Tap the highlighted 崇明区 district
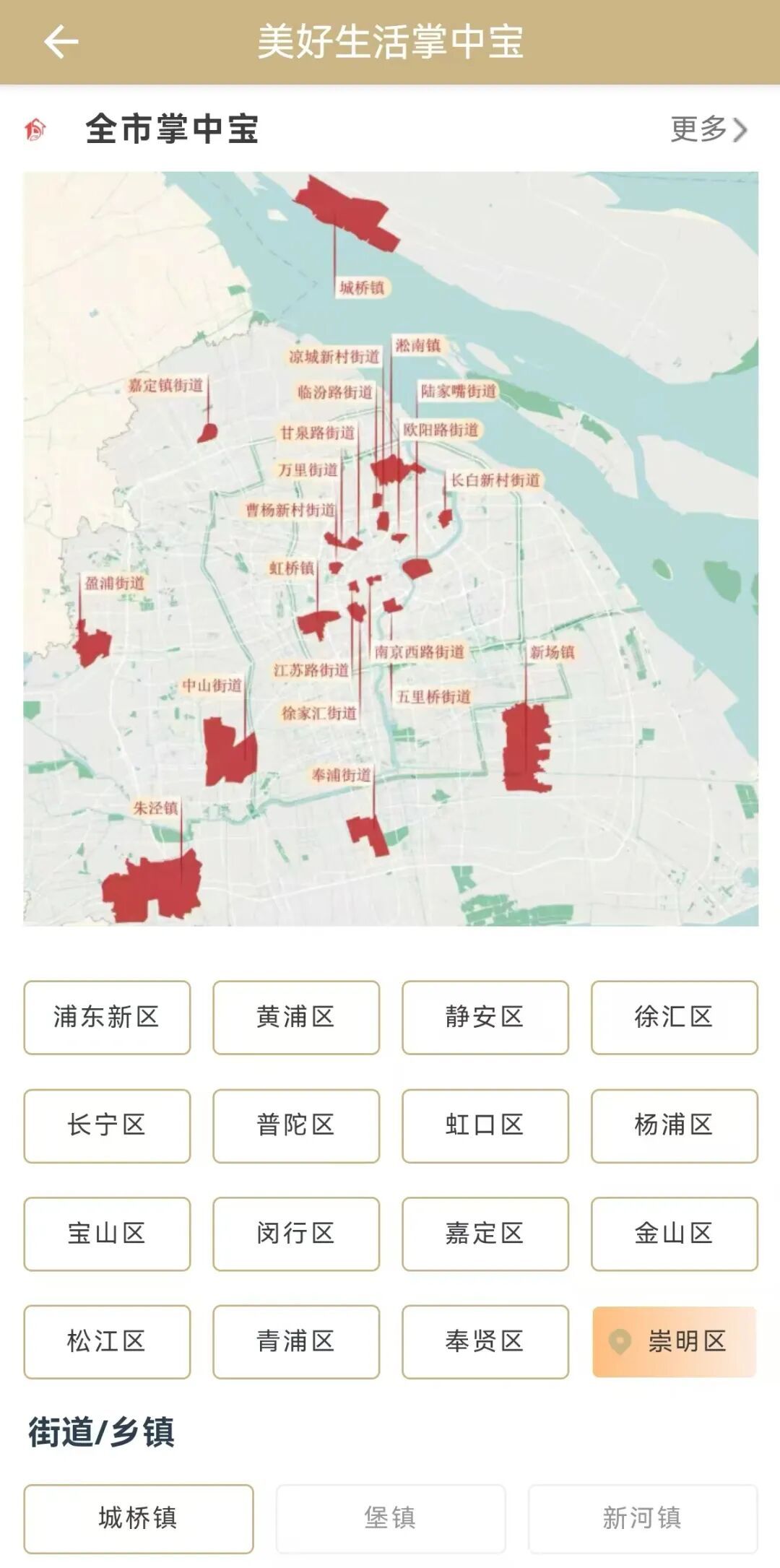Viewport: 780px width, 1568px height. pyautogui.click(x=675, y=1341)
